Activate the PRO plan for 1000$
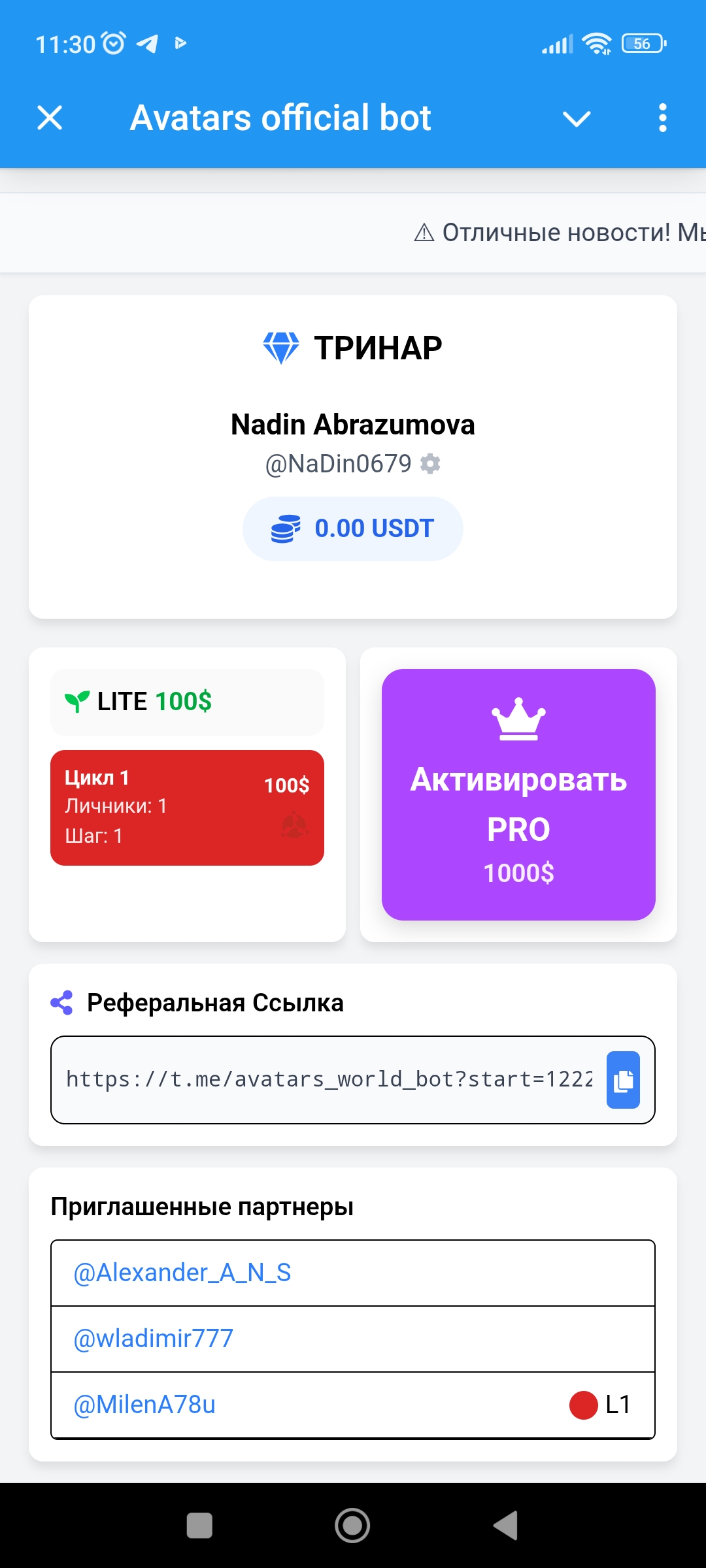This screenshot has height=1568, width=706. point(518,794)
